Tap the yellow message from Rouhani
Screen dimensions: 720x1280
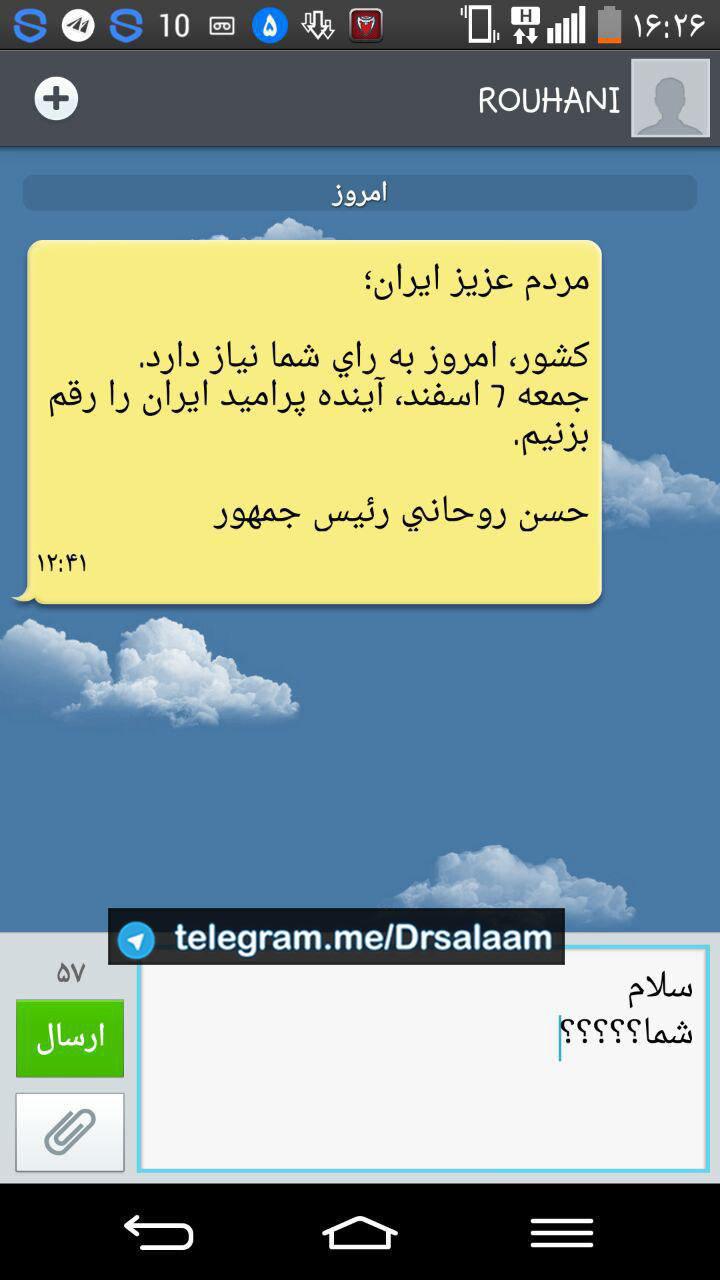coord(314,420)
